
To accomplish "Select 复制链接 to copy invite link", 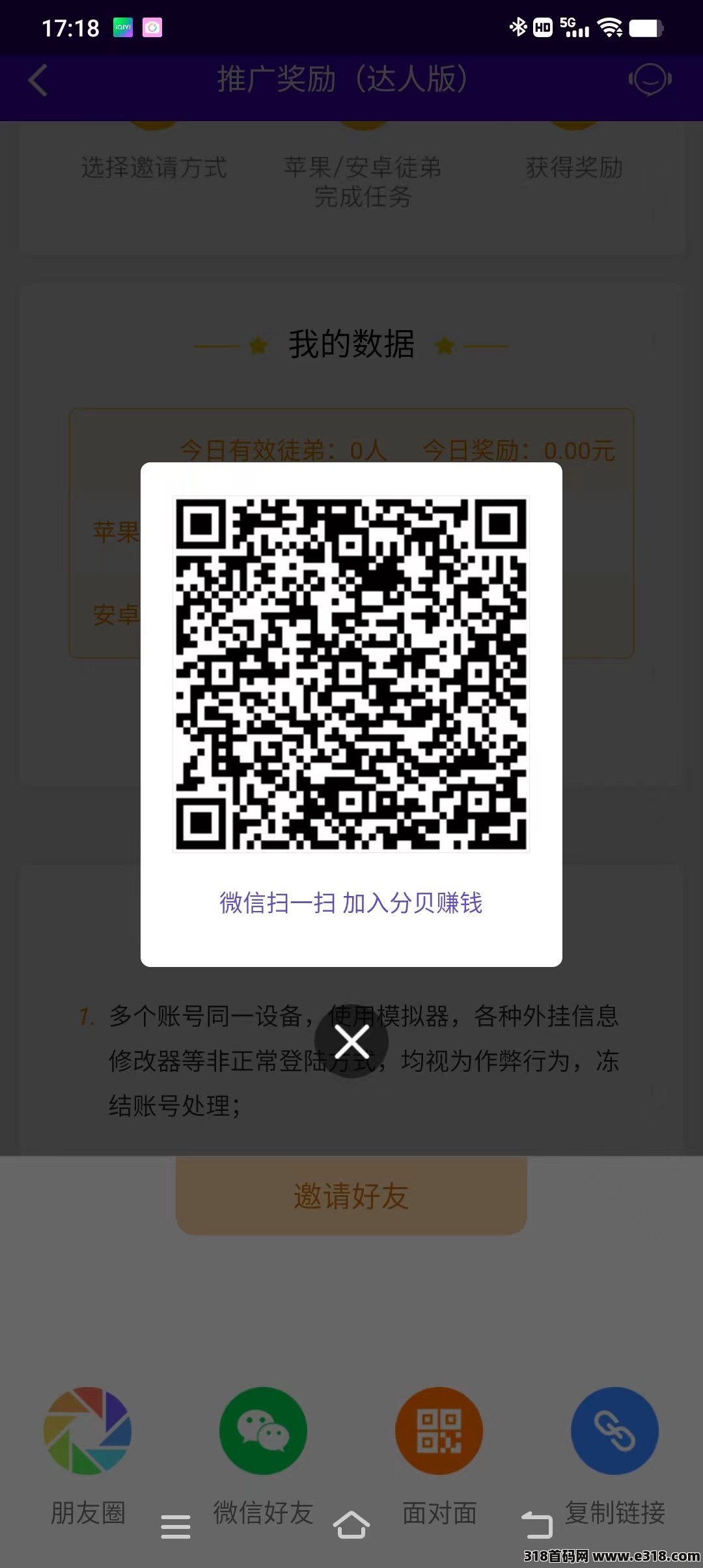I will pos(614,1431).
